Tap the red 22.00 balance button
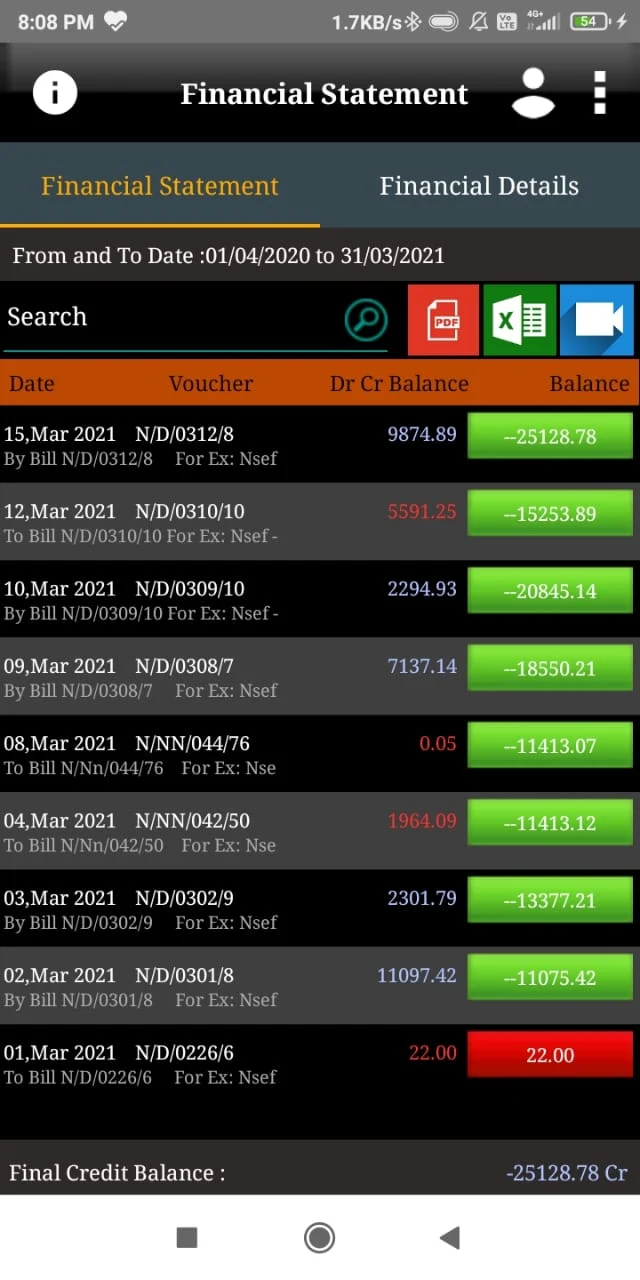This screenshot has height=1280, width=640. pos(550,1055)
